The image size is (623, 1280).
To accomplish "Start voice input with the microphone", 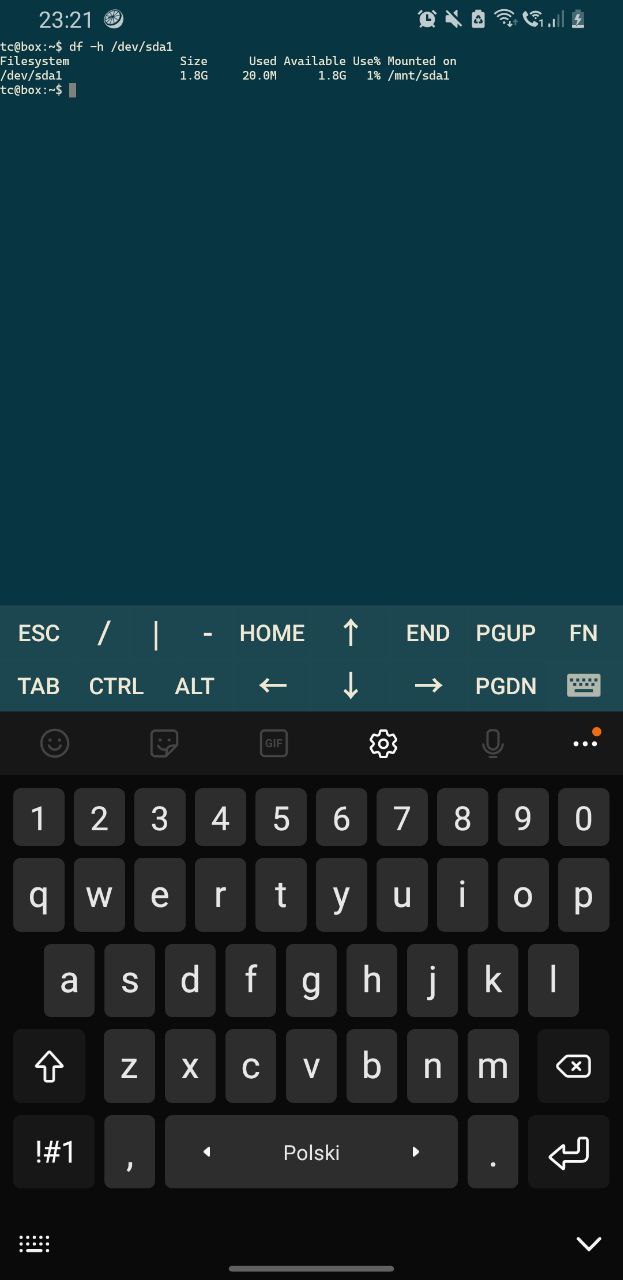I will [x=492, y=743].
